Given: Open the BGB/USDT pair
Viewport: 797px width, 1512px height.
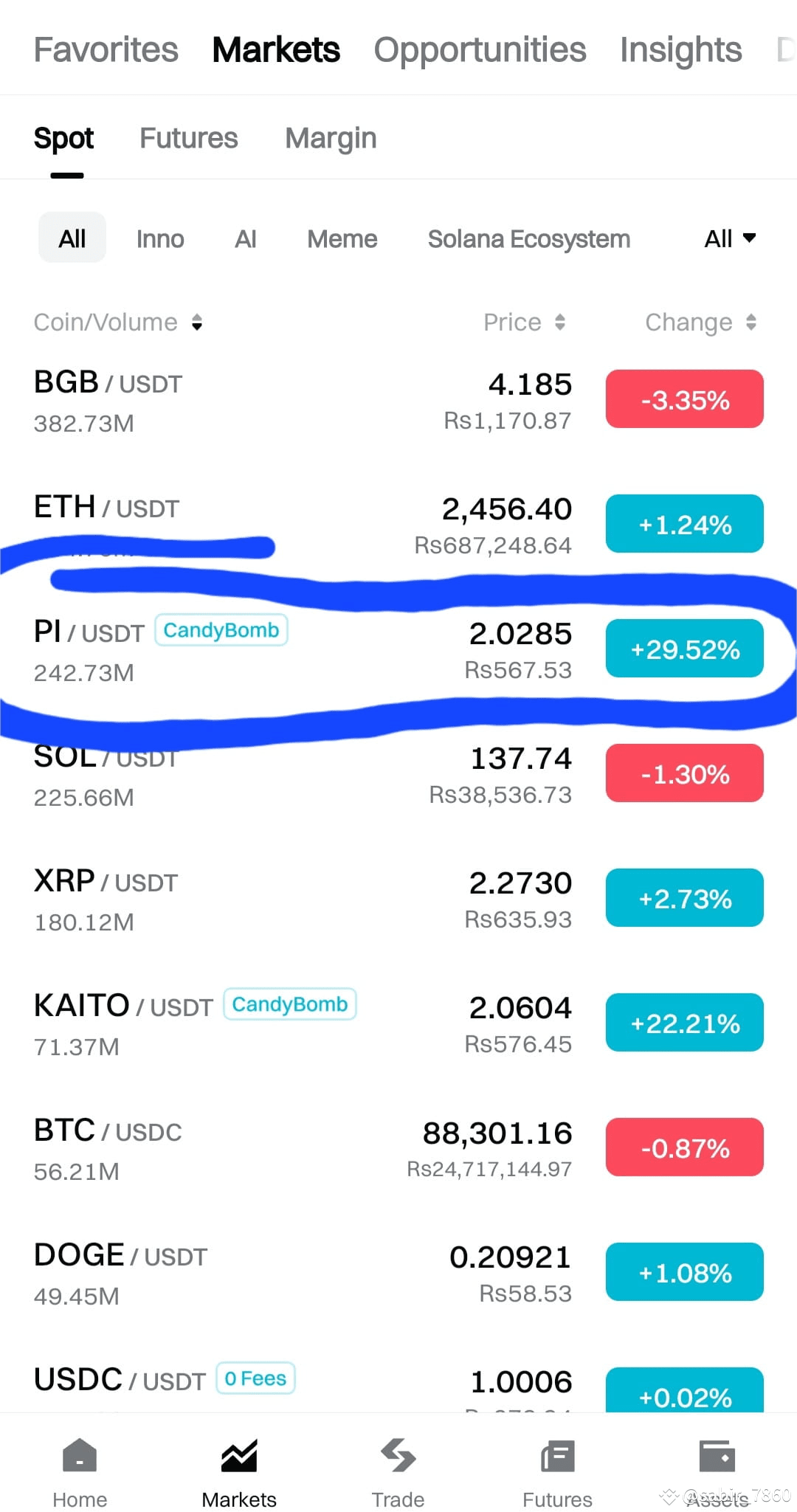Looking at the screenshot, I should click(398, 400).
